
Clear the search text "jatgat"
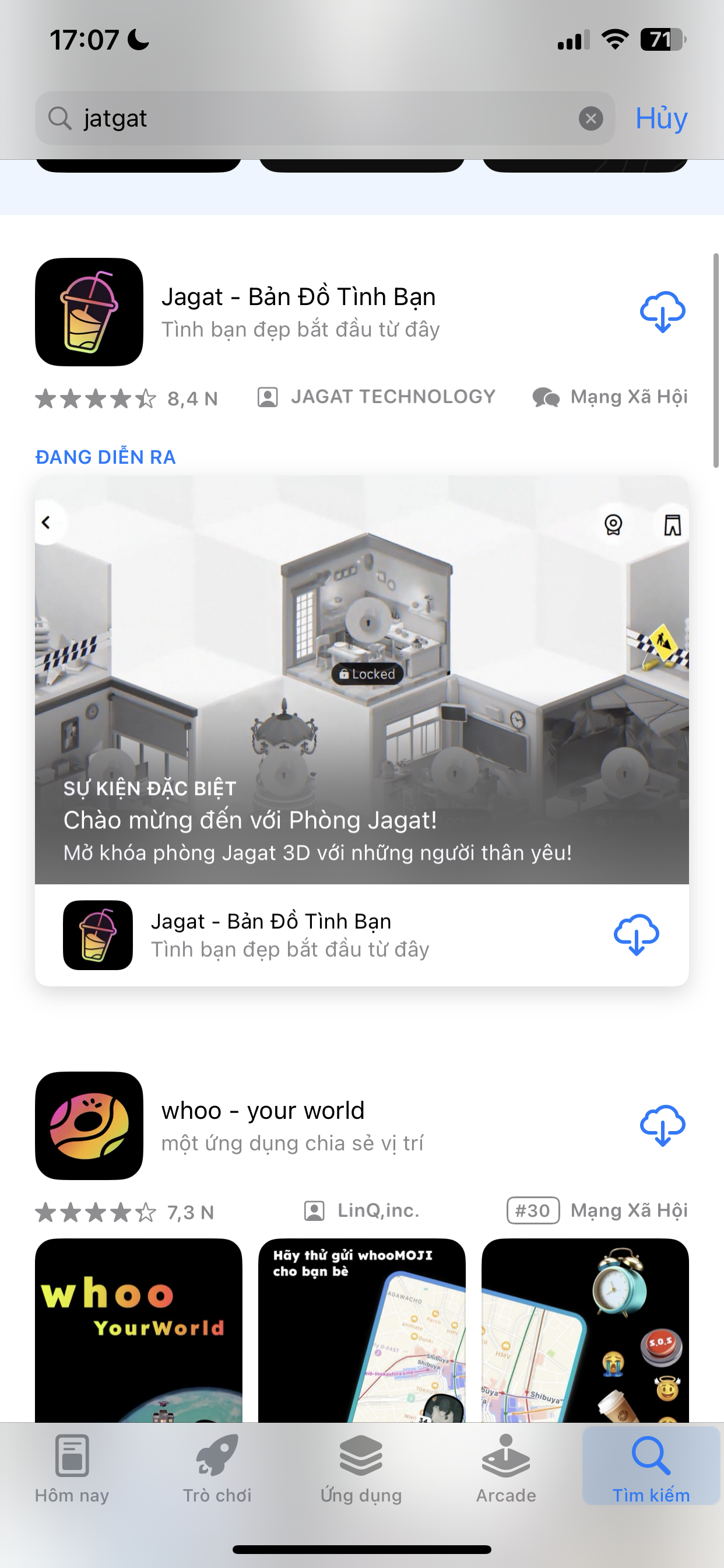590,118
